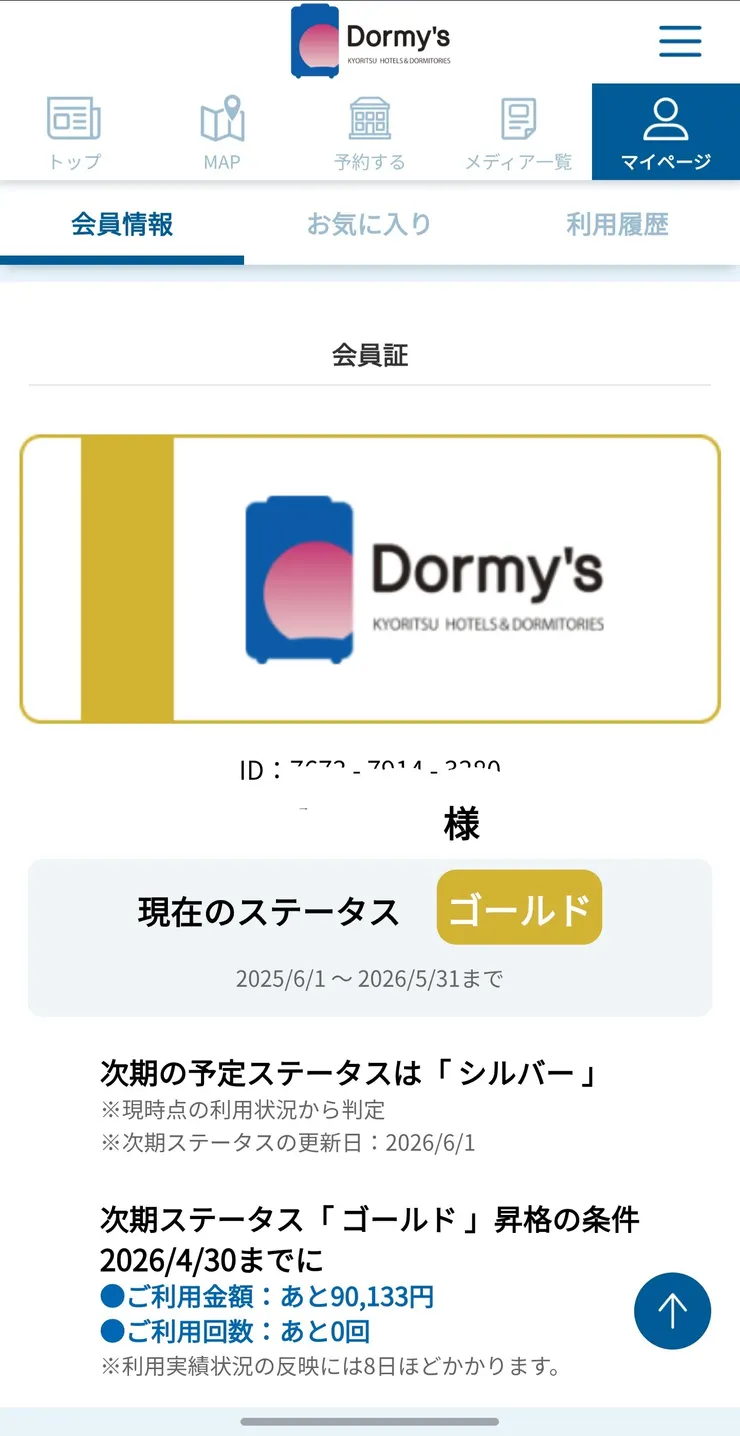
Task: Click the 会員証 section heading
Action: tap(370, 356)
